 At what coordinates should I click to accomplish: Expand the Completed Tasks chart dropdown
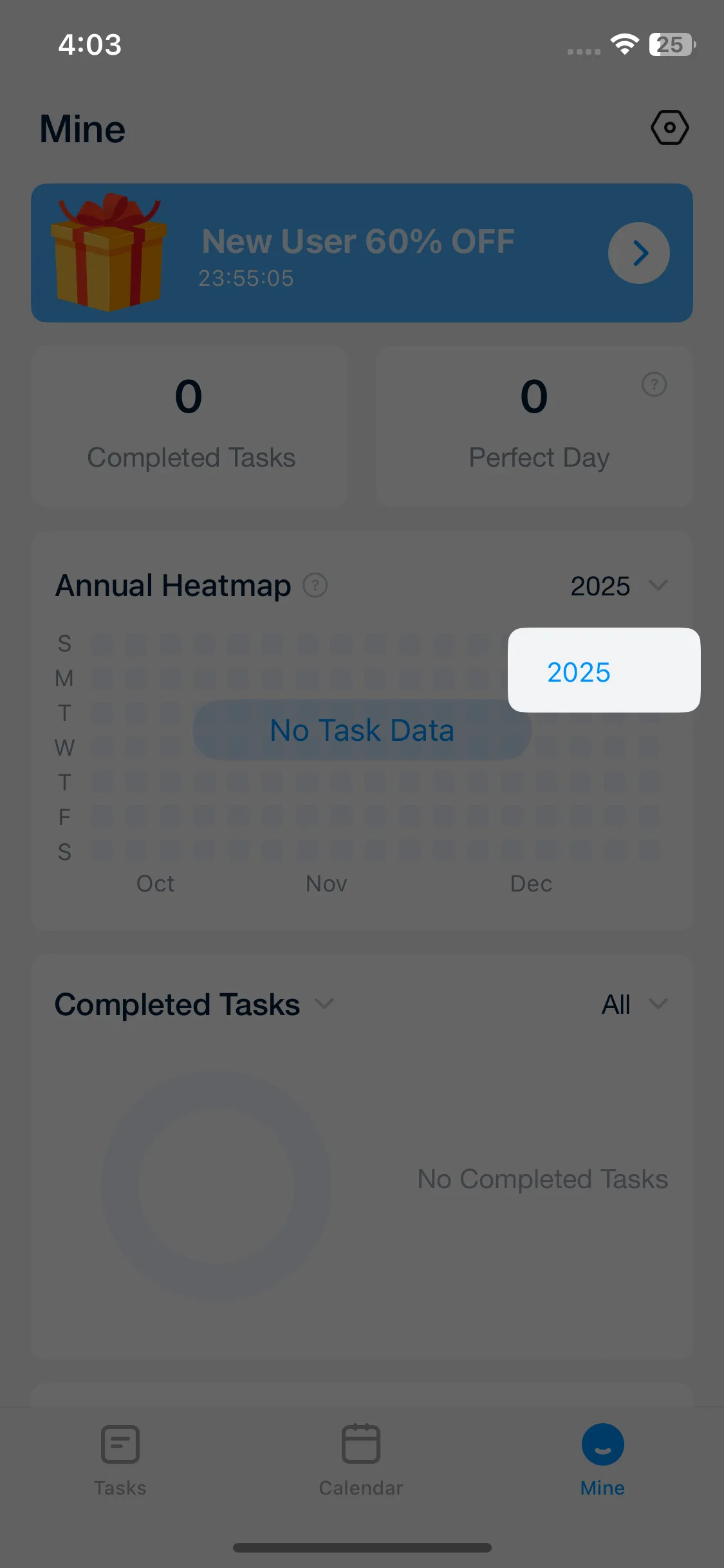pos(324,1003)
